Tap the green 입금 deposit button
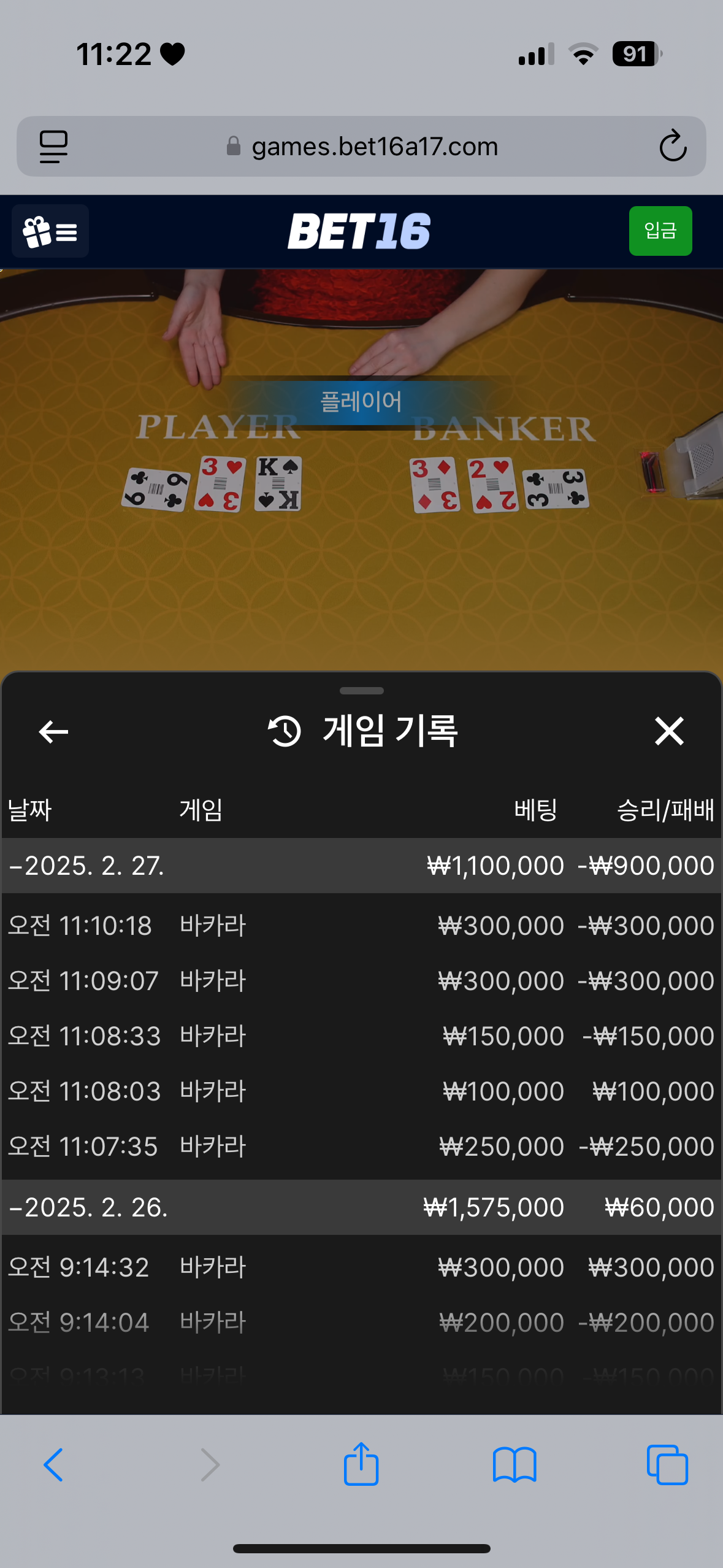This screenshot has height=1568, width=723. click(x=660, y=231)
